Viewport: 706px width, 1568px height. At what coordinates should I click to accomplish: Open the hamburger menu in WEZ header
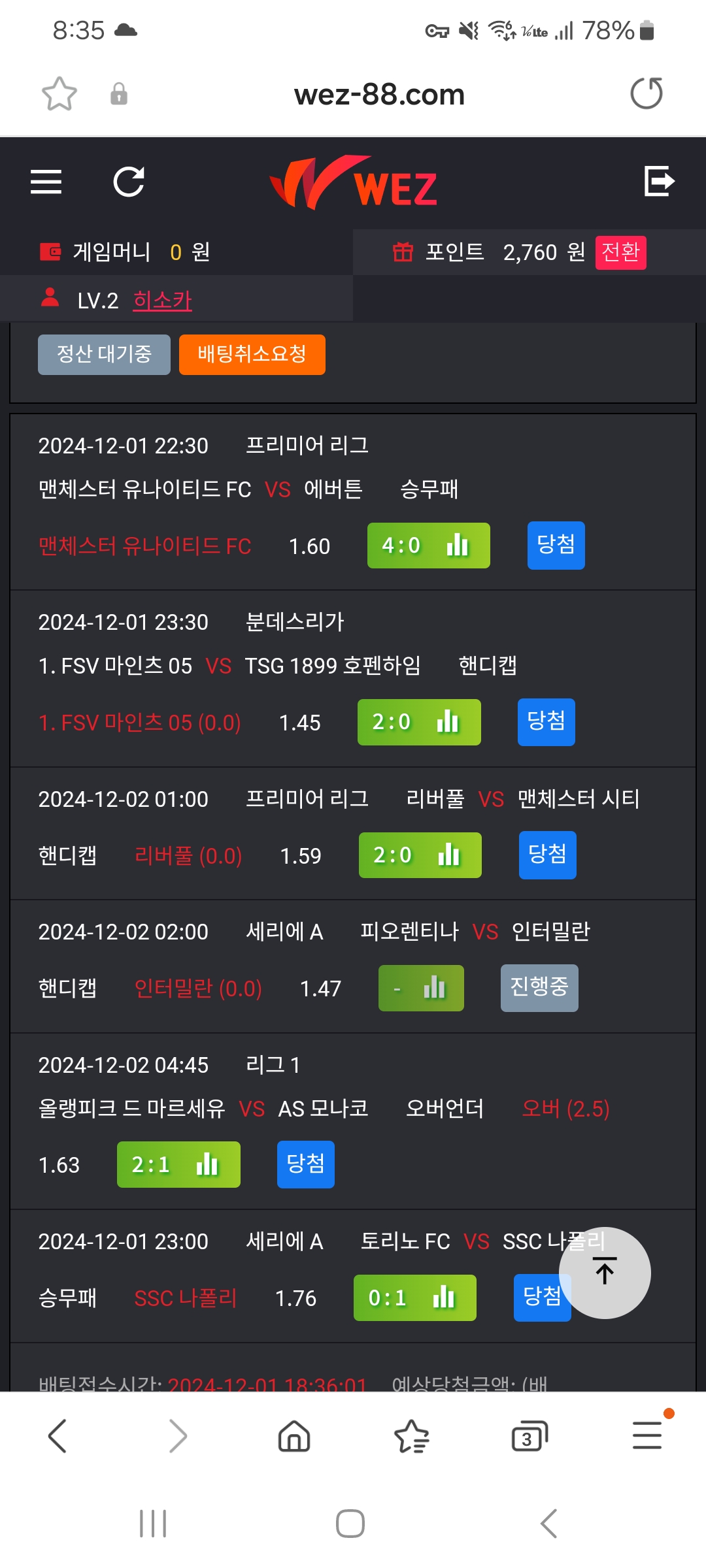[x=46, y=182]
